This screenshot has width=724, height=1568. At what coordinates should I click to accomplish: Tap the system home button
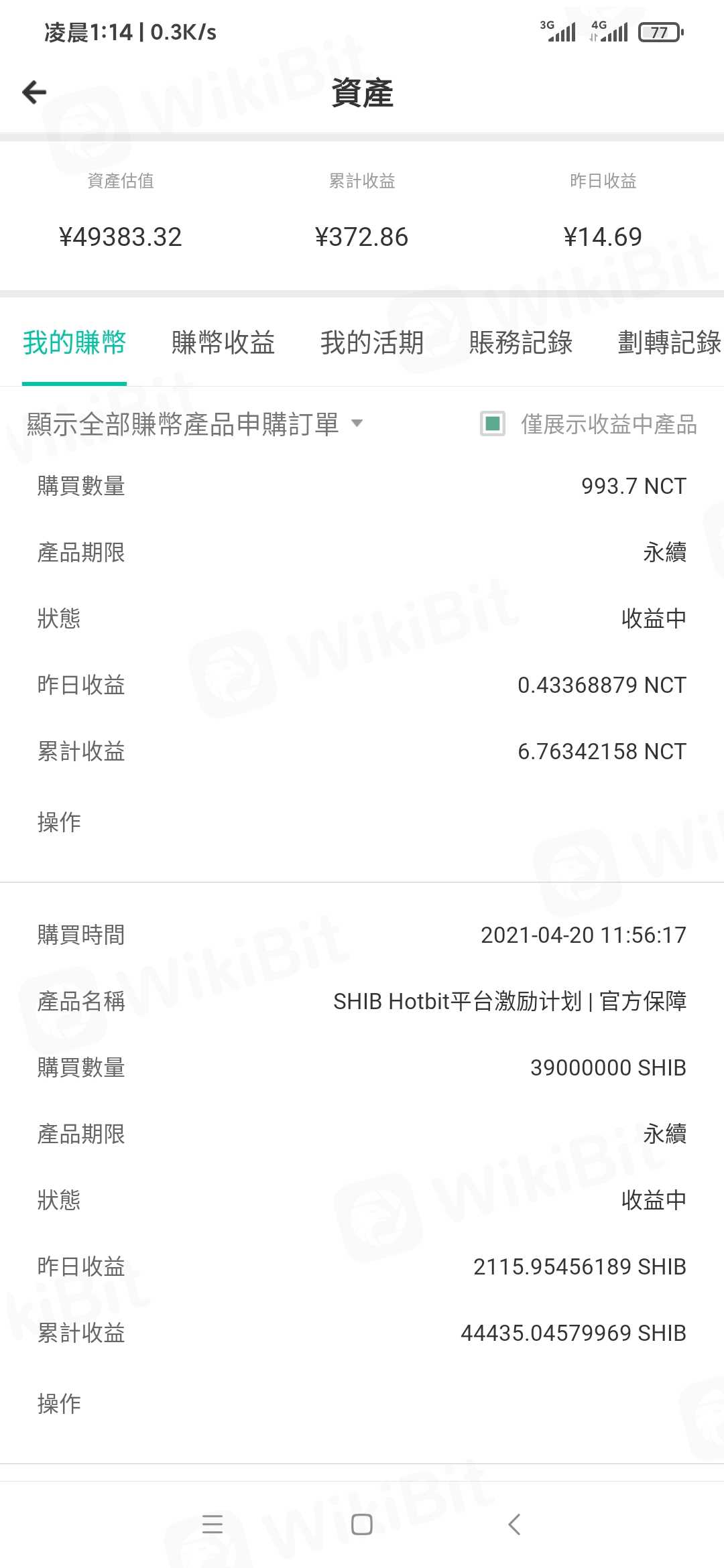362,1524
